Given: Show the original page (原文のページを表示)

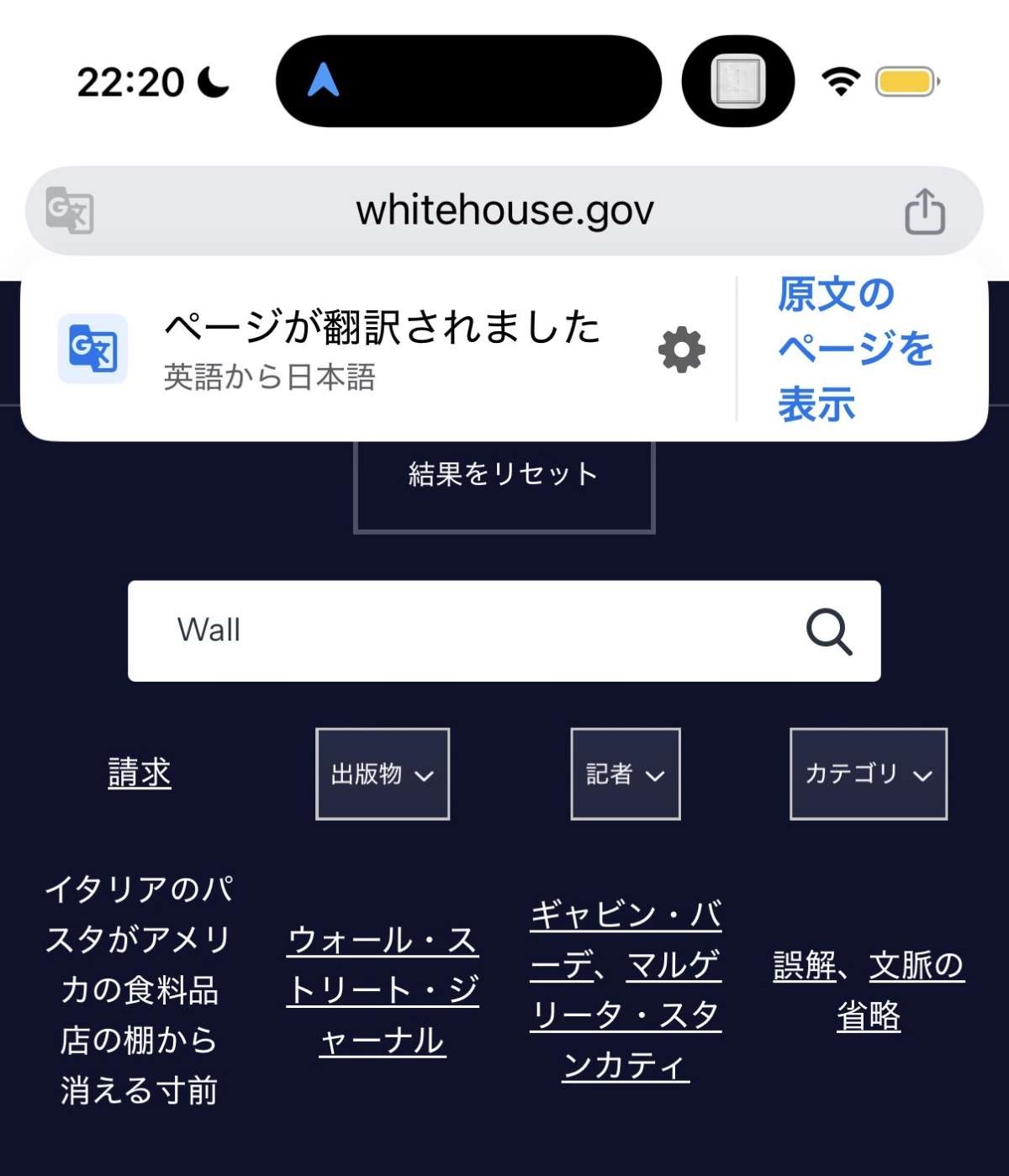Looking at the screenshot, I should click(x=856, y=349).
